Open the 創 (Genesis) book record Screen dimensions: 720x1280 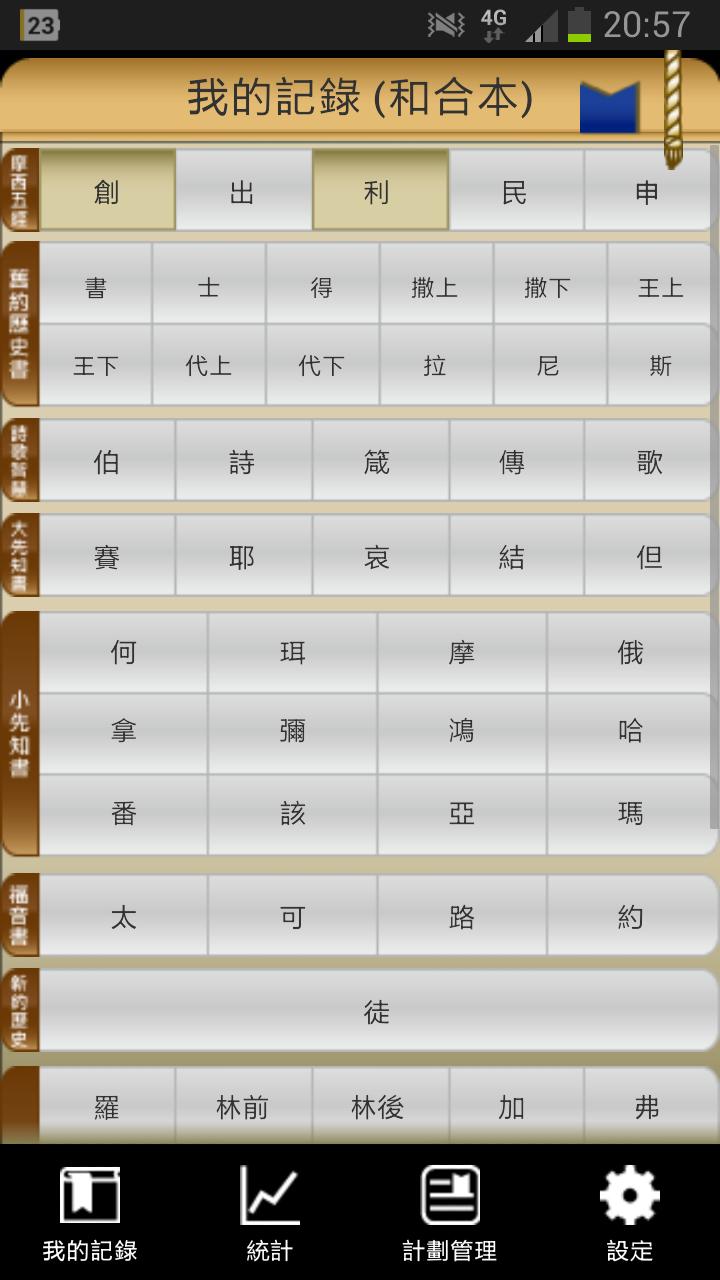(x=107, y=191)
